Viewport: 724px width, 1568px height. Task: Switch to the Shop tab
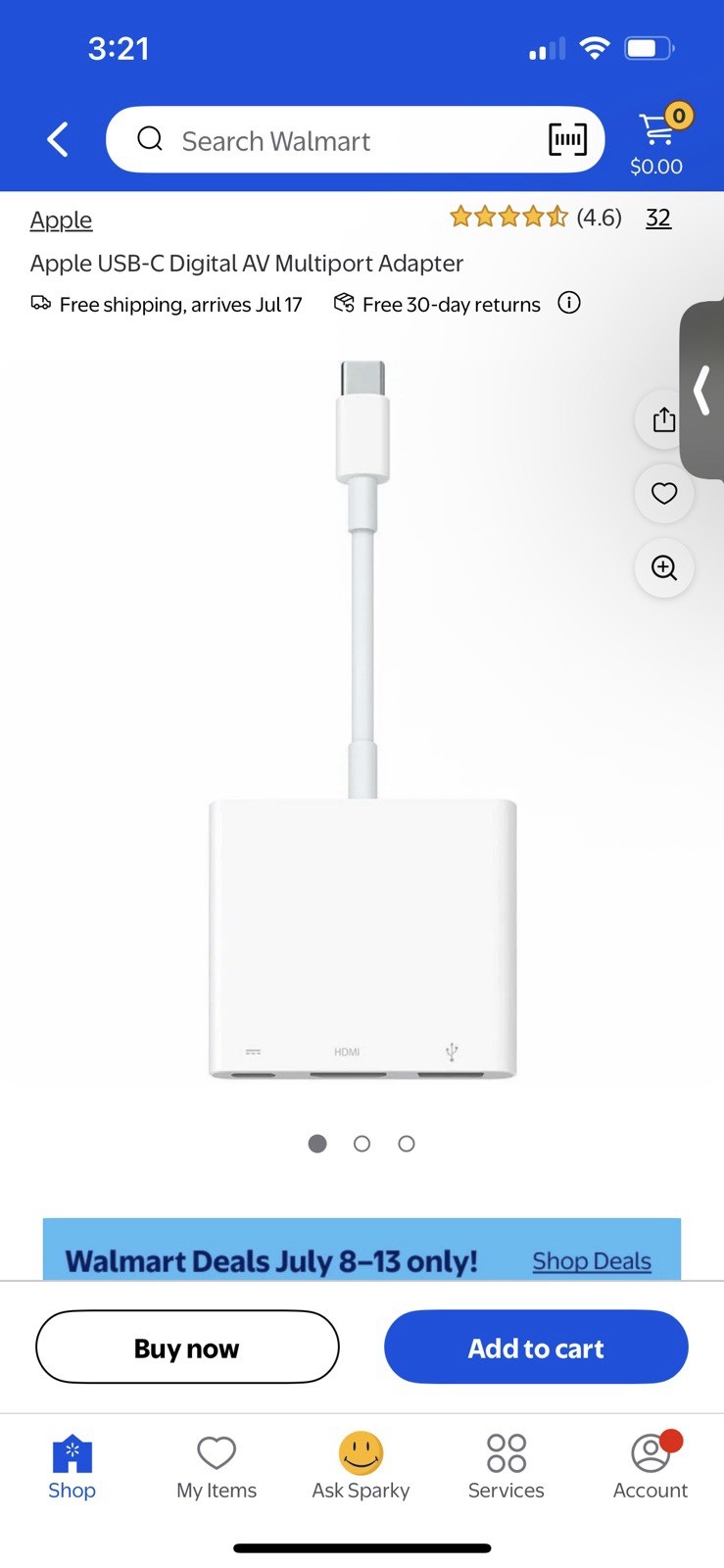pyautogui.click(x=72, y=1466)
